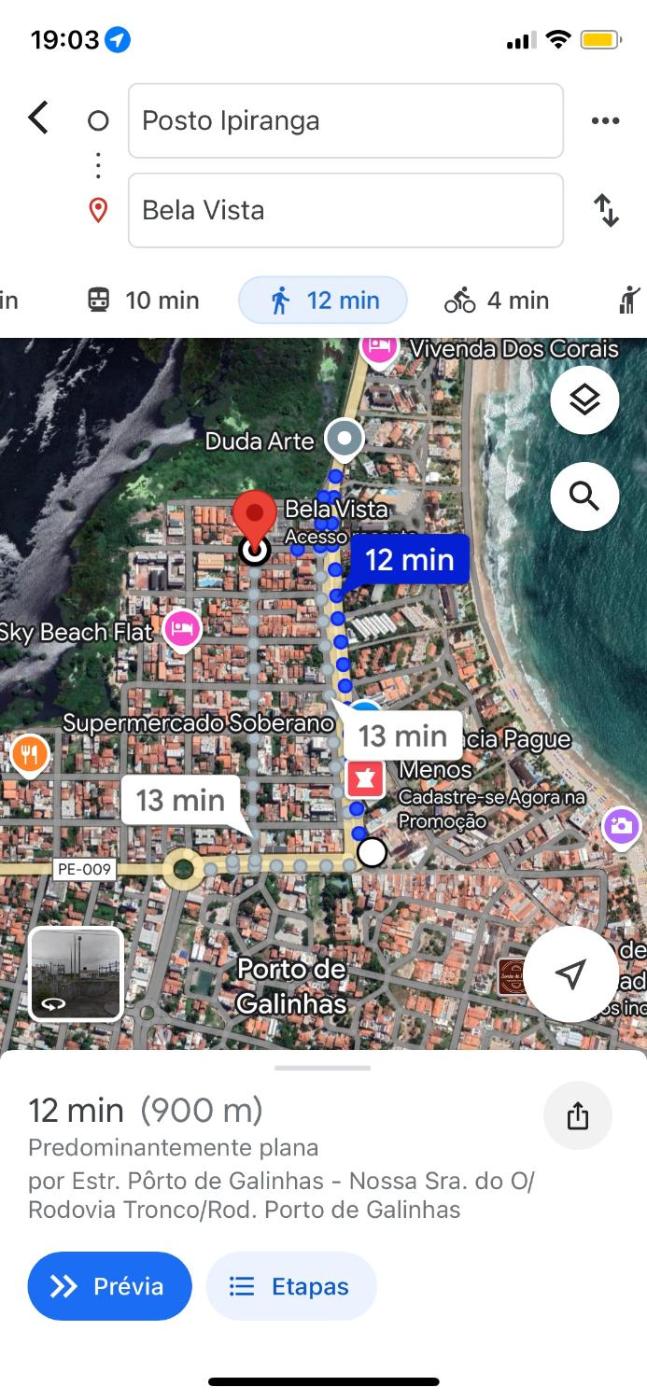Open the Duda Arte map marker
This screenshot has width=647, height=1400.
[347, 438]
